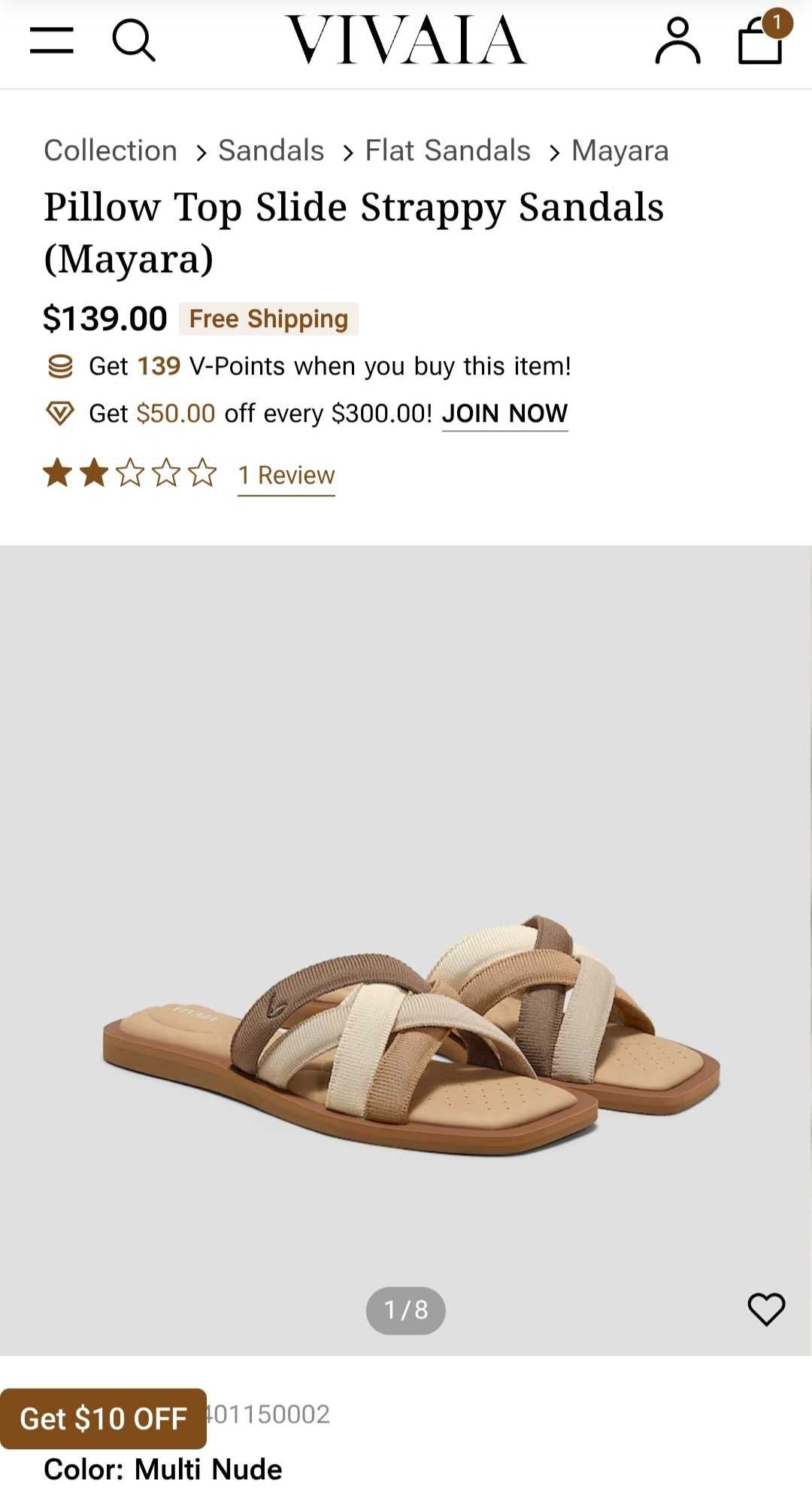Add sandals to wishlist with heart
This screenshot has width=812, height=1495.
point(766,1309)
